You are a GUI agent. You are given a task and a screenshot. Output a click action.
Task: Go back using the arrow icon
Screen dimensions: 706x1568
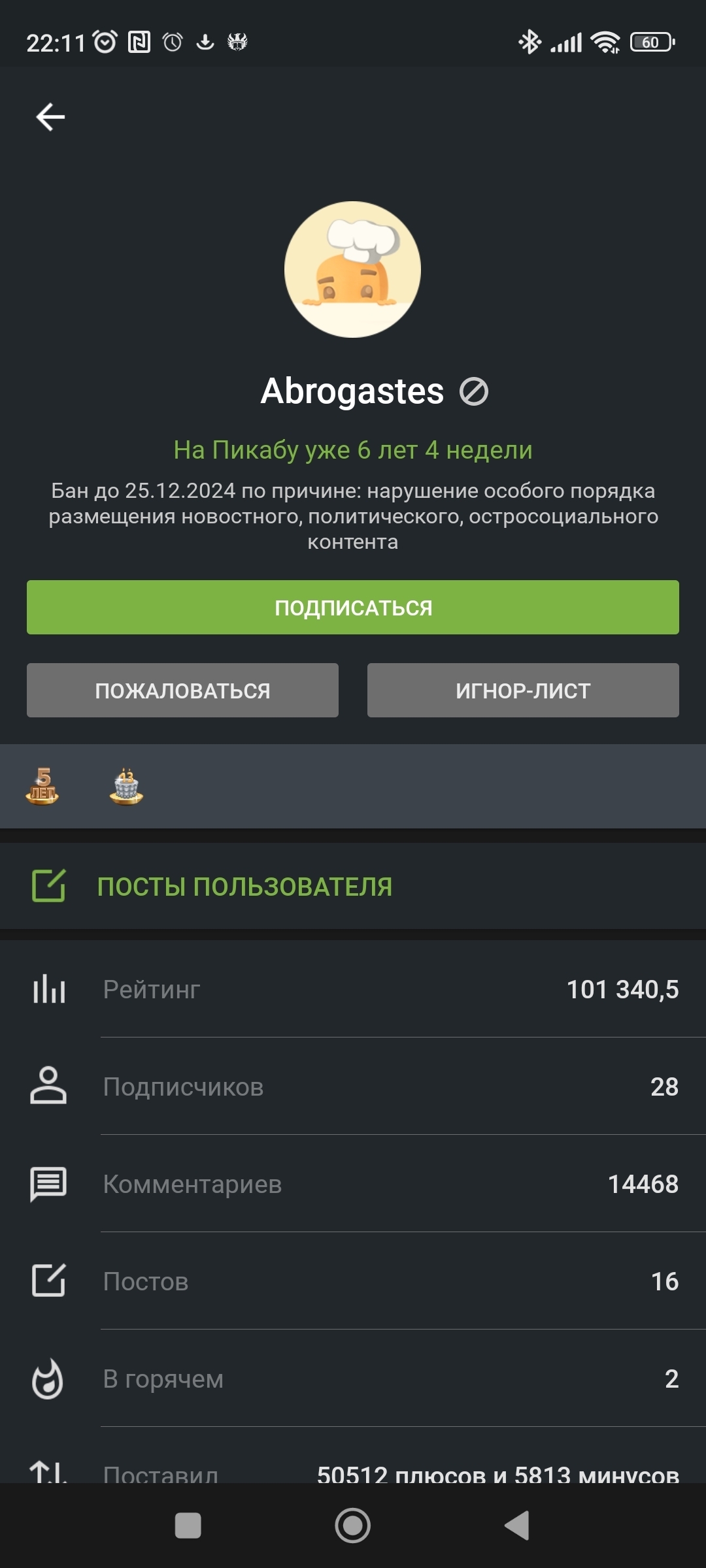coord(50,117)
